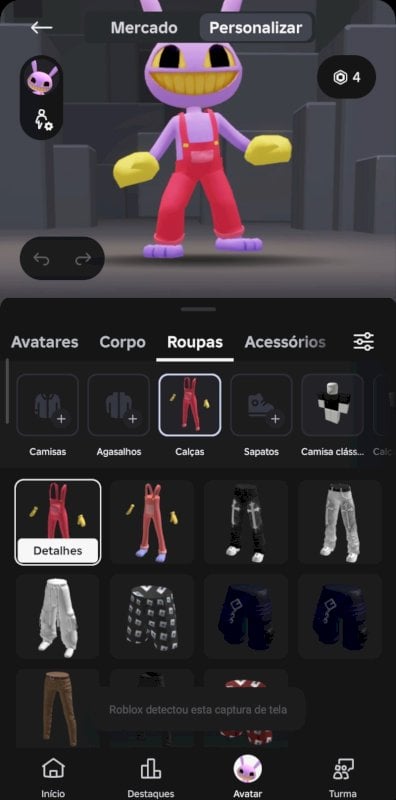Open the filter sliders icon

click(x=363, y=341)
